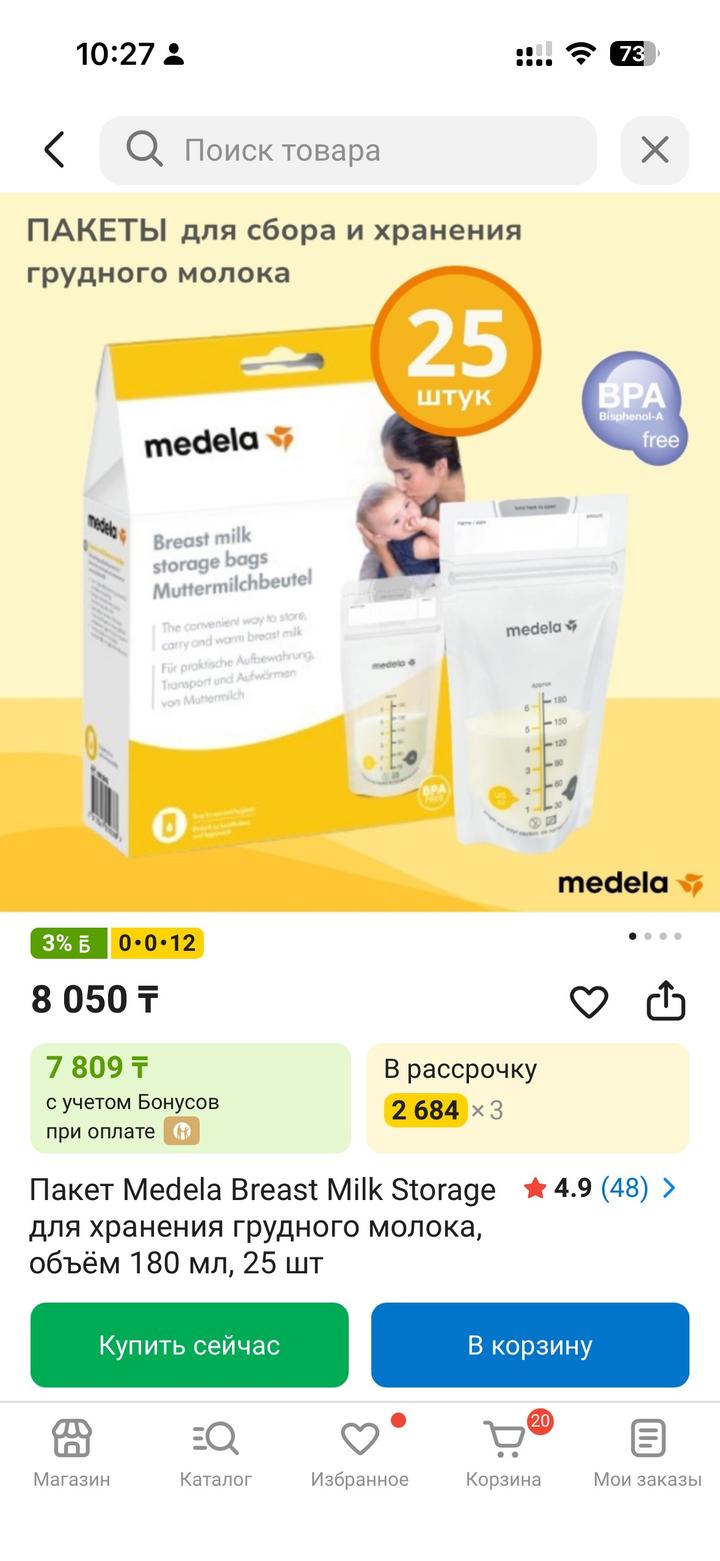Viewport: 720px width, 1561px height.
Task: Close the product page with X
Action: click(x=655, y=150)
